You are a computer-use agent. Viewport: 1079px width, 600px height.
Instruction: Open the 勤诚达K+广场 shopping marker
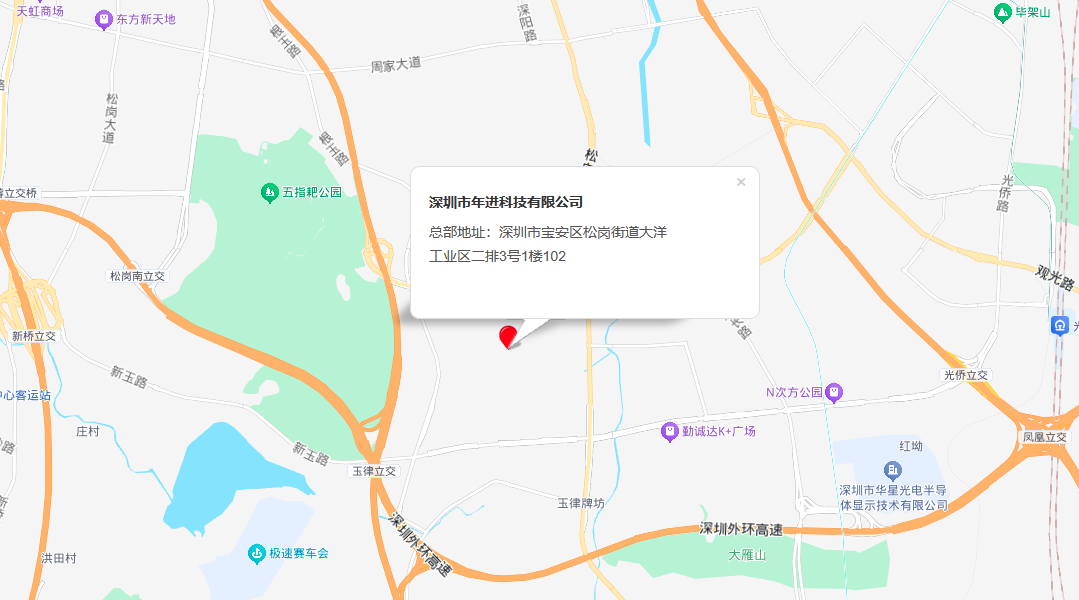click(670, 432)
